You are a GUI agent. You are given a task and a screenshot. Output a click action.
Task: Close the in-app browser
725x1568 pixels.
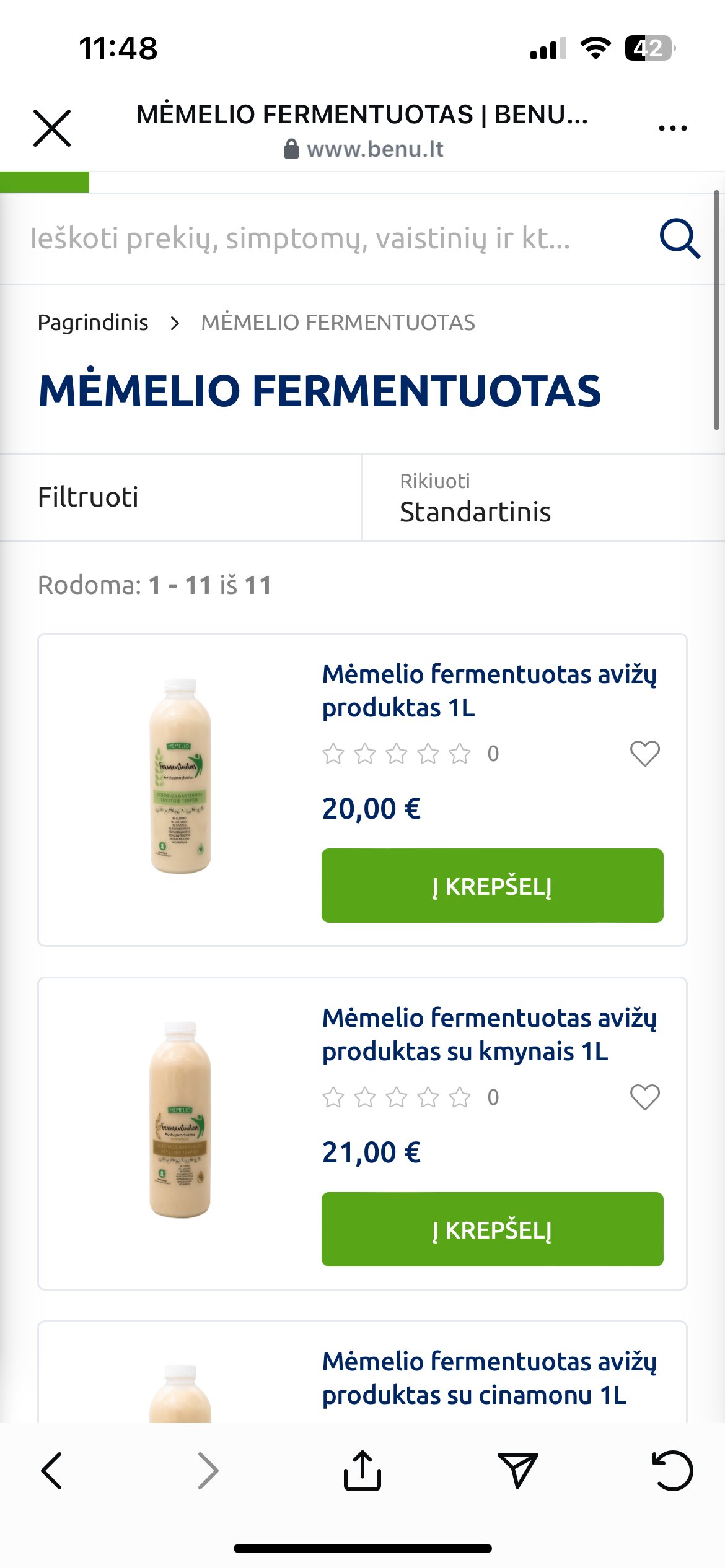(x=52, y=128)
